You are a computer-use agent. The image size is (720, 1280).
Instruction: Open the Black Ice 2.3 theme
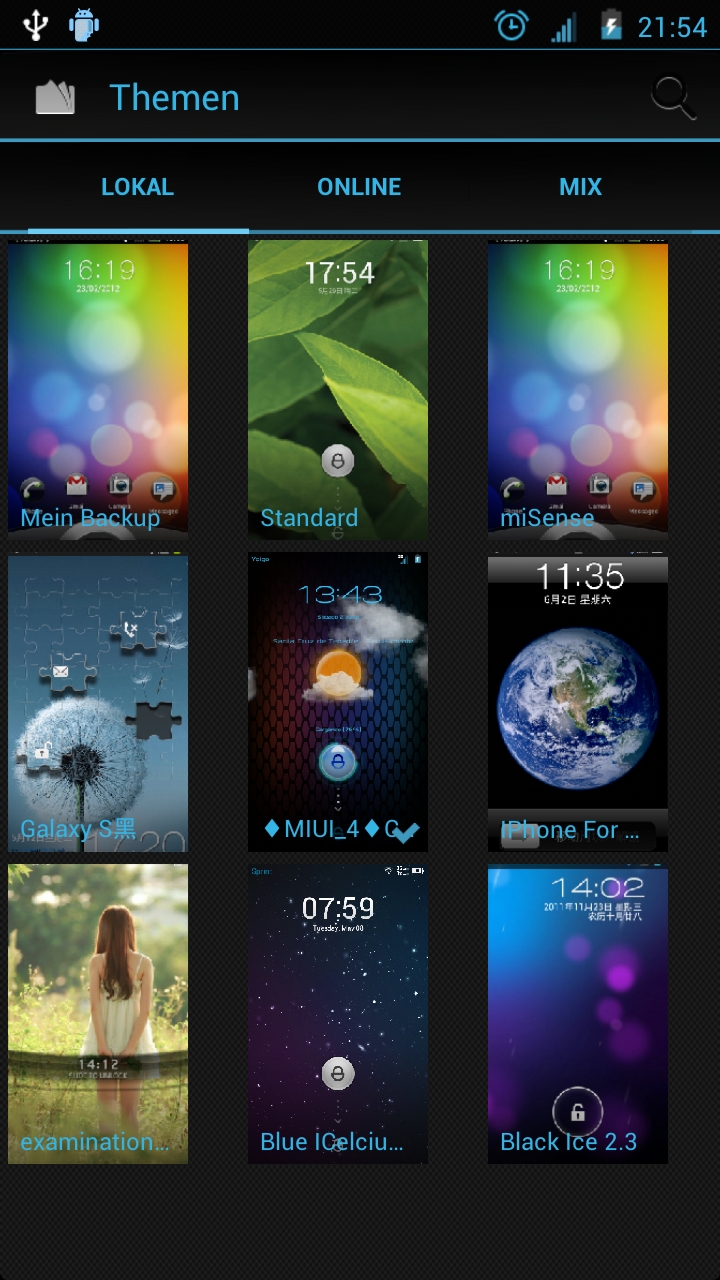pos(578,1014)
